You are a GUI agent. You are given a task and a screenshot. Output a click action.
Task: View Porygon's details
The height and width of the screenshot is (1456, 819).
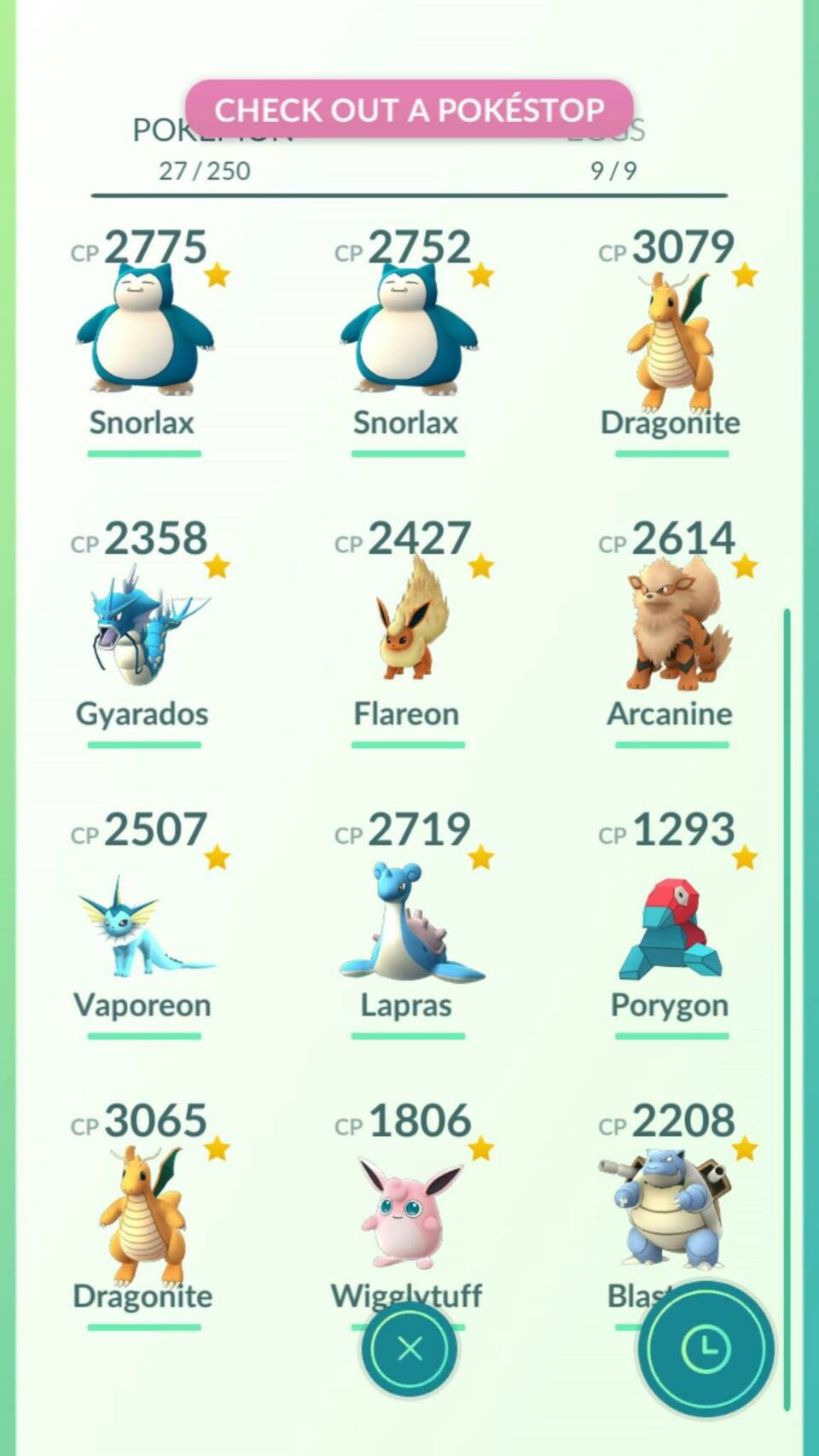pyautogui.click(x=671, y=923)
